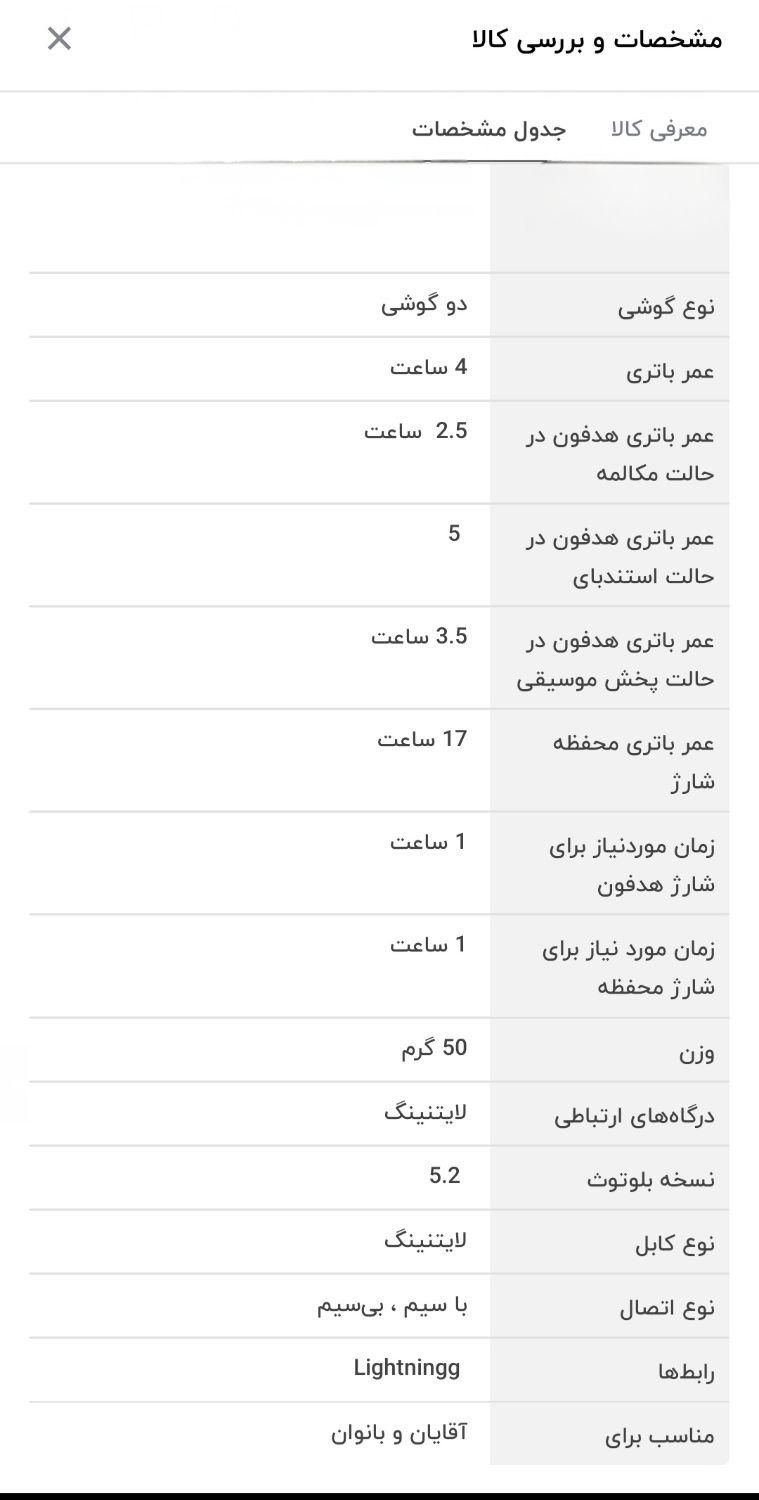The height and width of the screenshot is (1500, 759).
Task: Select the جدول مشخصات tab
Action: tap(489, 129)
